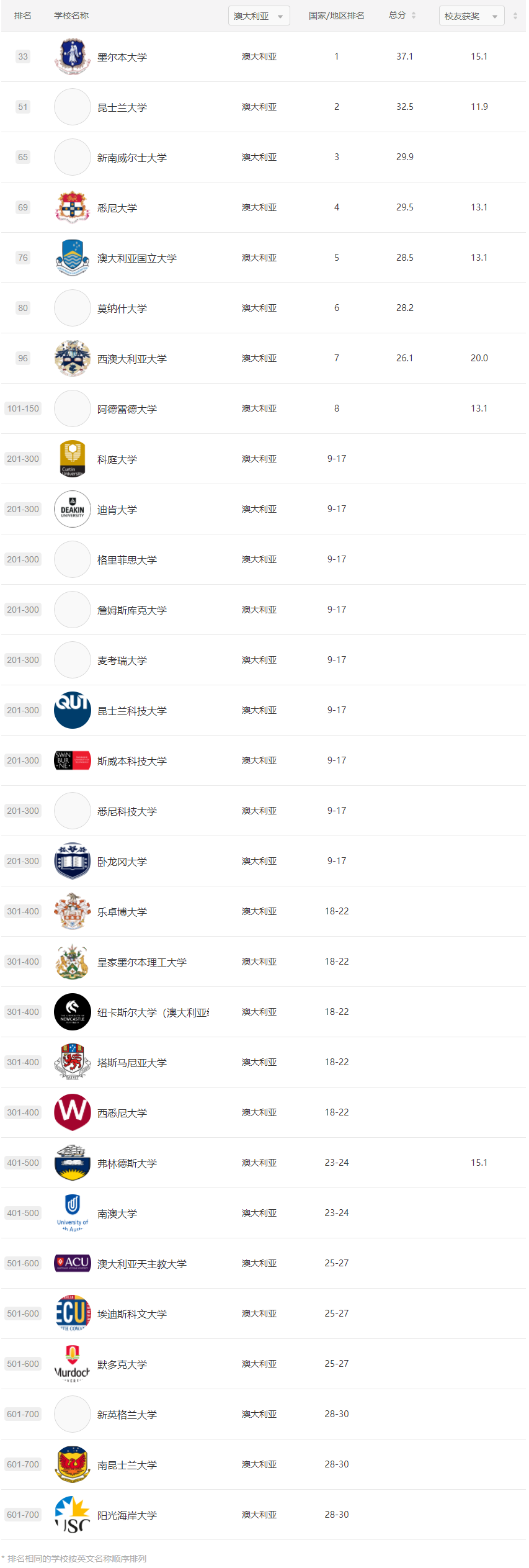Open 昆士兰大学 page

(122, 107)
